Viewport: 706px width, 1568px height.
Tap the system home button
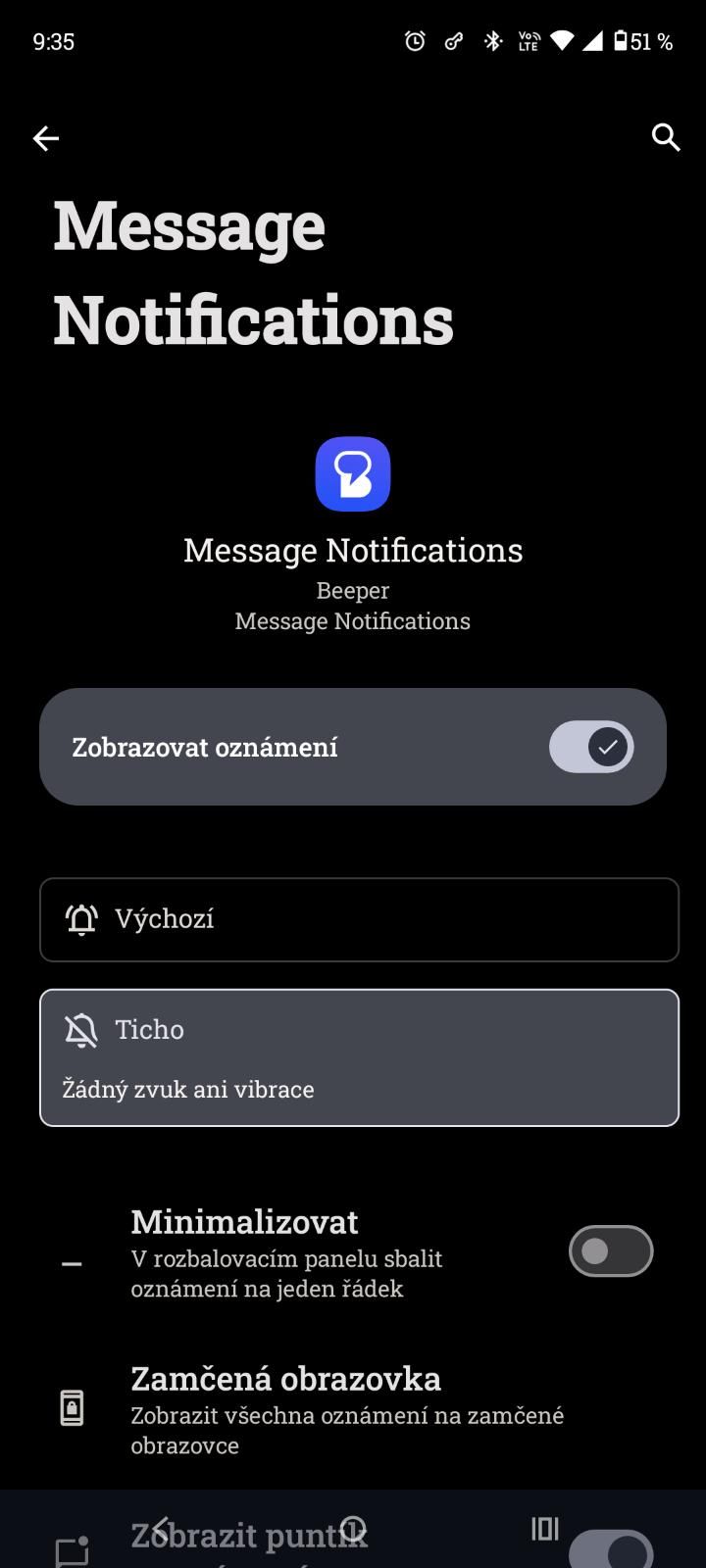[353, 1529]
